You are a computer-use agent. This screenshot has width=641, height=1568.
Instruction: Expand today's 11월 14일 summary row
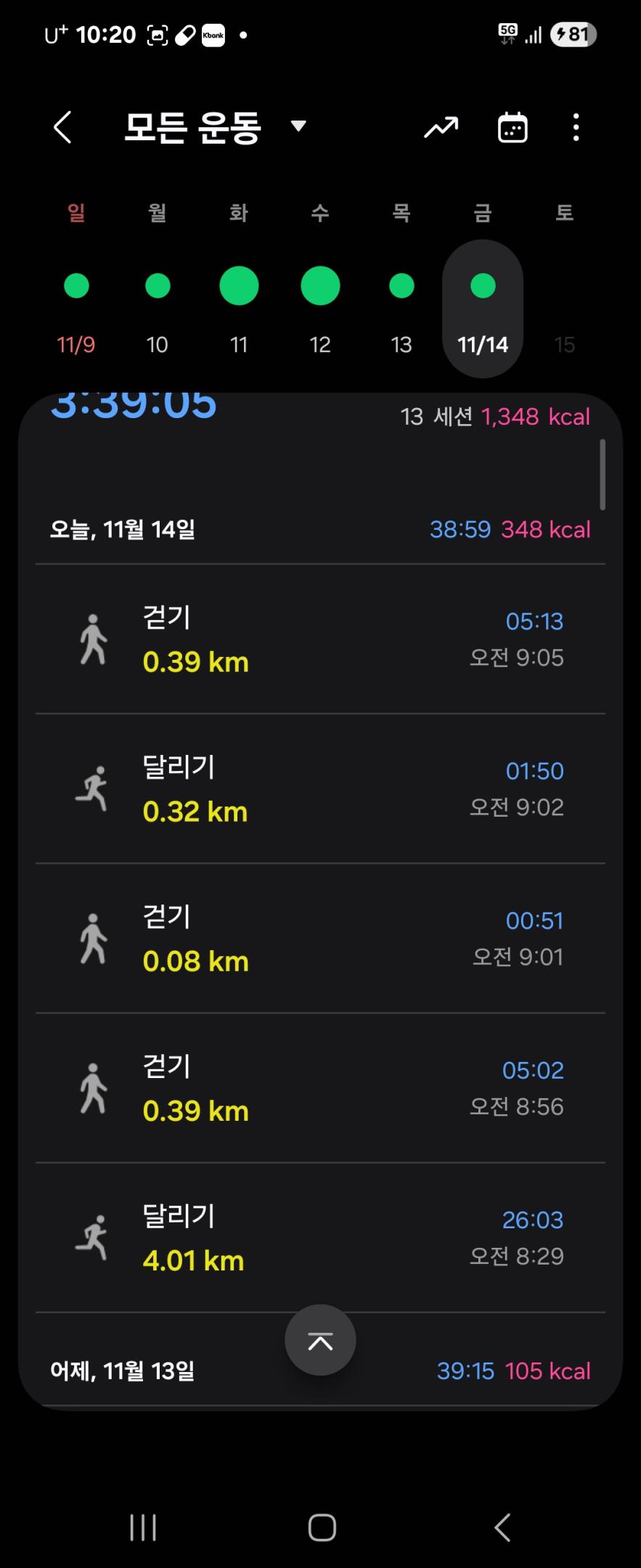pos(320,529)
